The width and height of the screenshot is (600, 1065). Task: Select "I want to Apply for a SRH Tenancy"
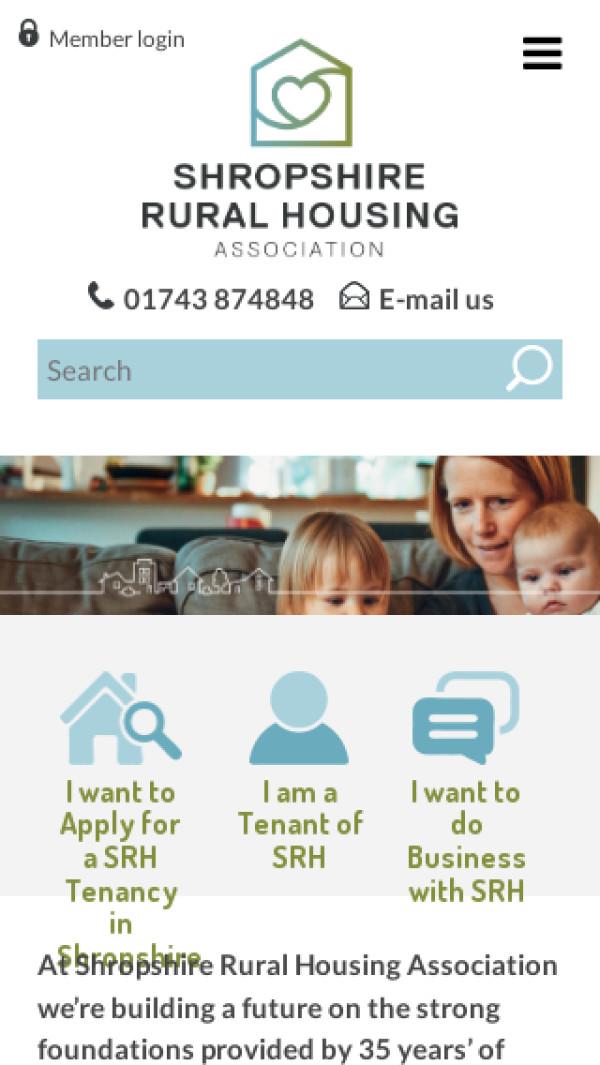[x=120, y=790]
